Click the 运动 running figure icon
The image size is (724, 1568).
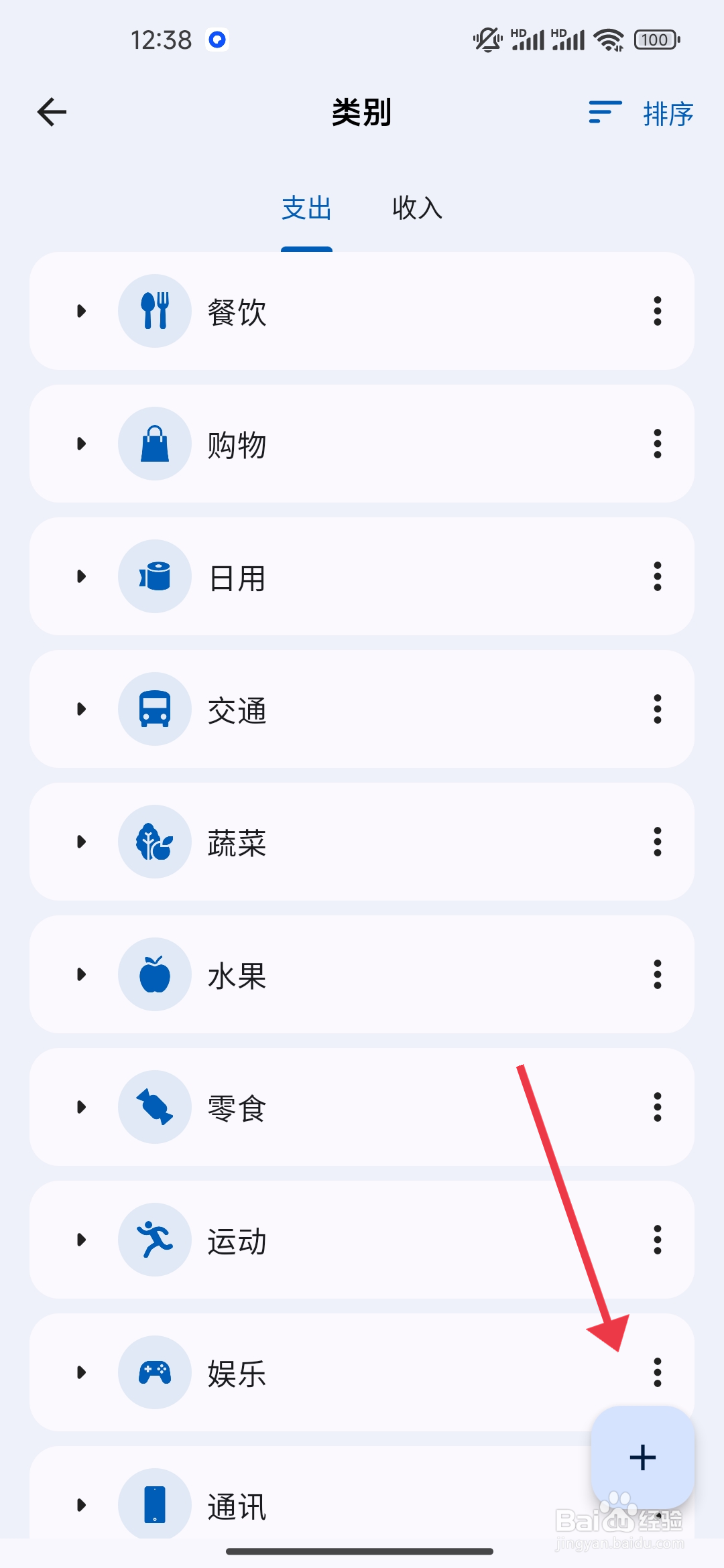point(154,1239)
